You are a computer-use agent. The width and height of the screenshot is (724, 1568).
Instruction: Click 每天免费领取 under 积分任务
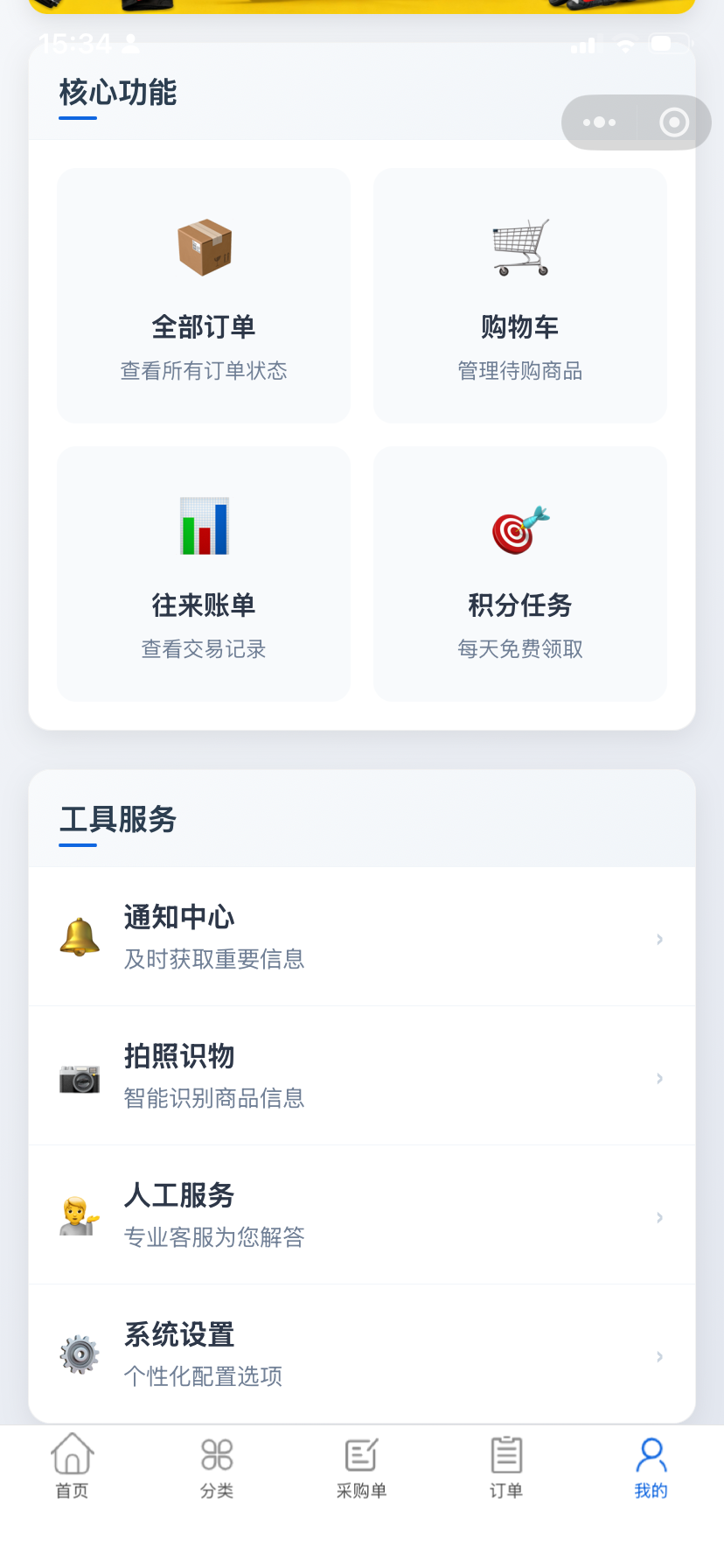click(x=519, y=648)
